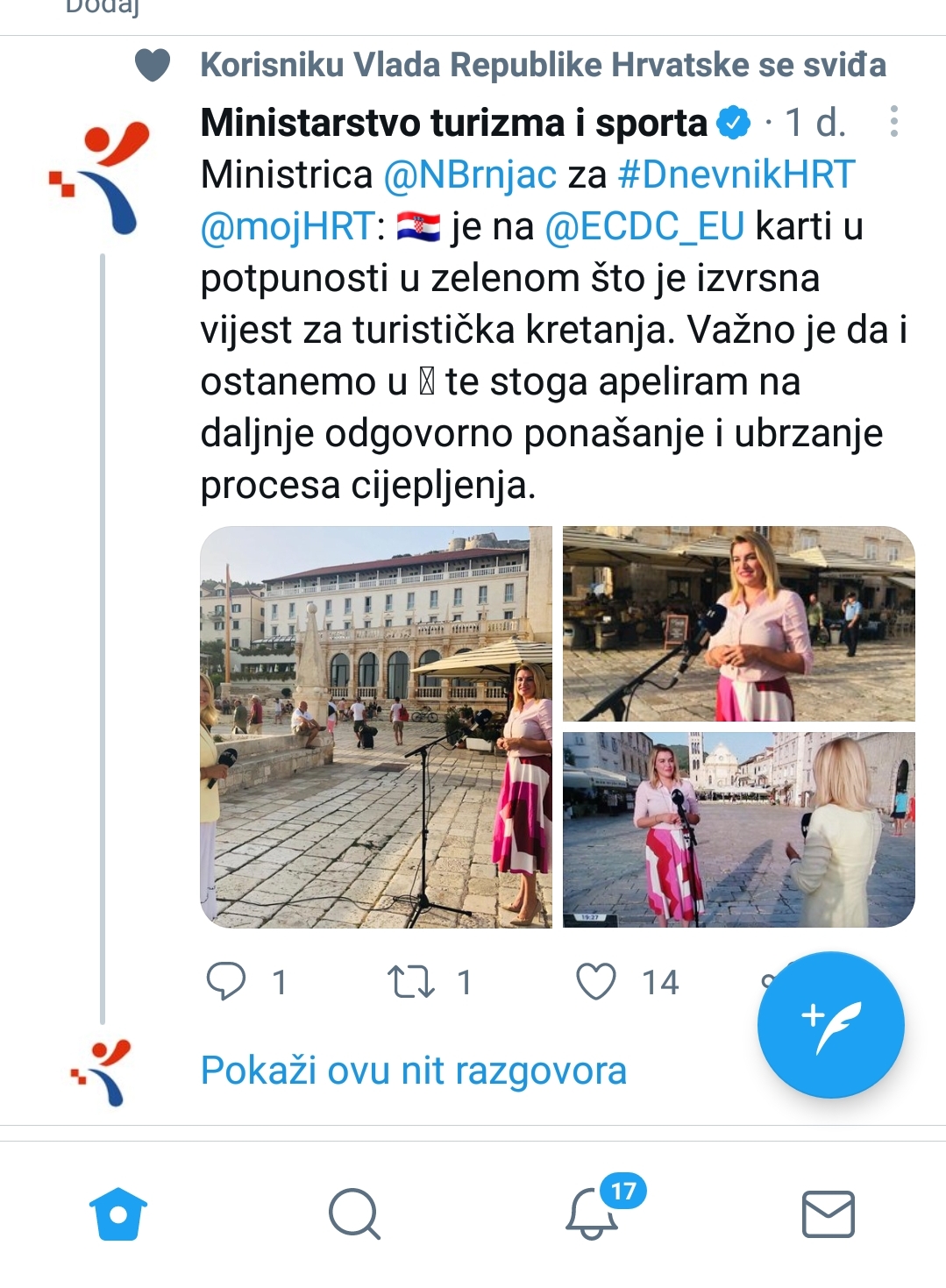This screenshot has height=1288, width=946.
Task: Open the bottom-right interview photo
Action: point(738,829)
